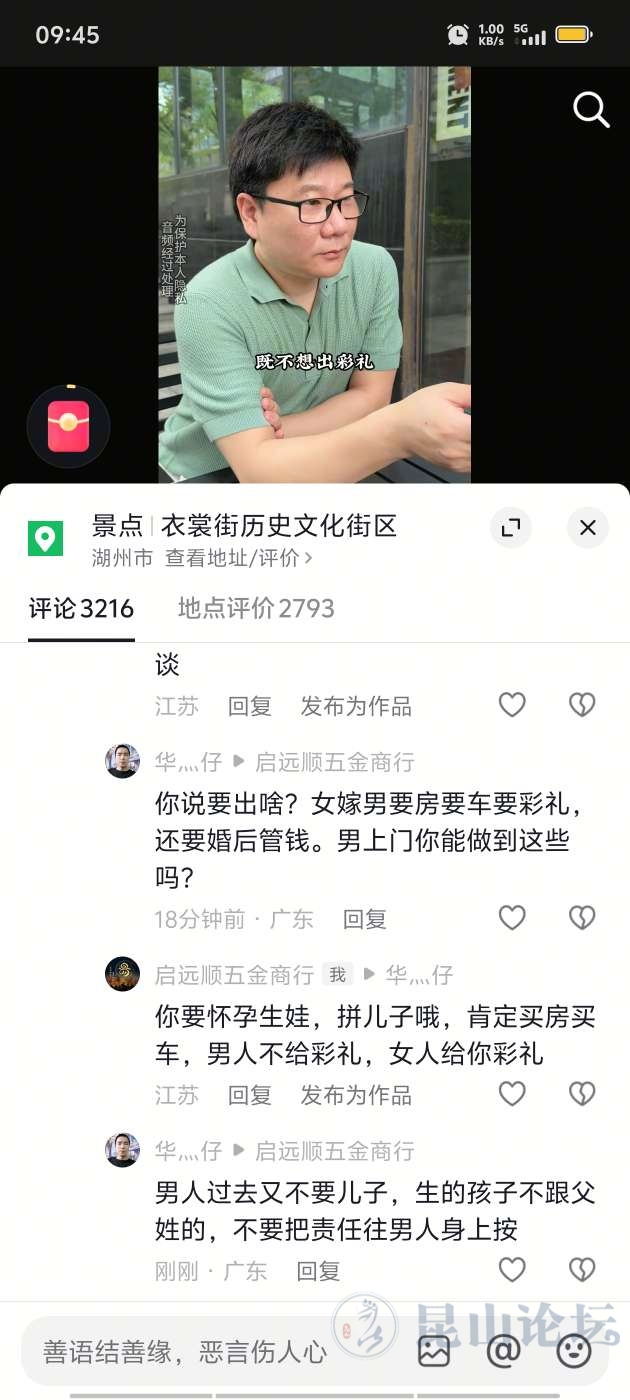The height and width of the screenshot is (1400, 630).
Task: Mention someone with the @ icon
Action: point(503,1352)
